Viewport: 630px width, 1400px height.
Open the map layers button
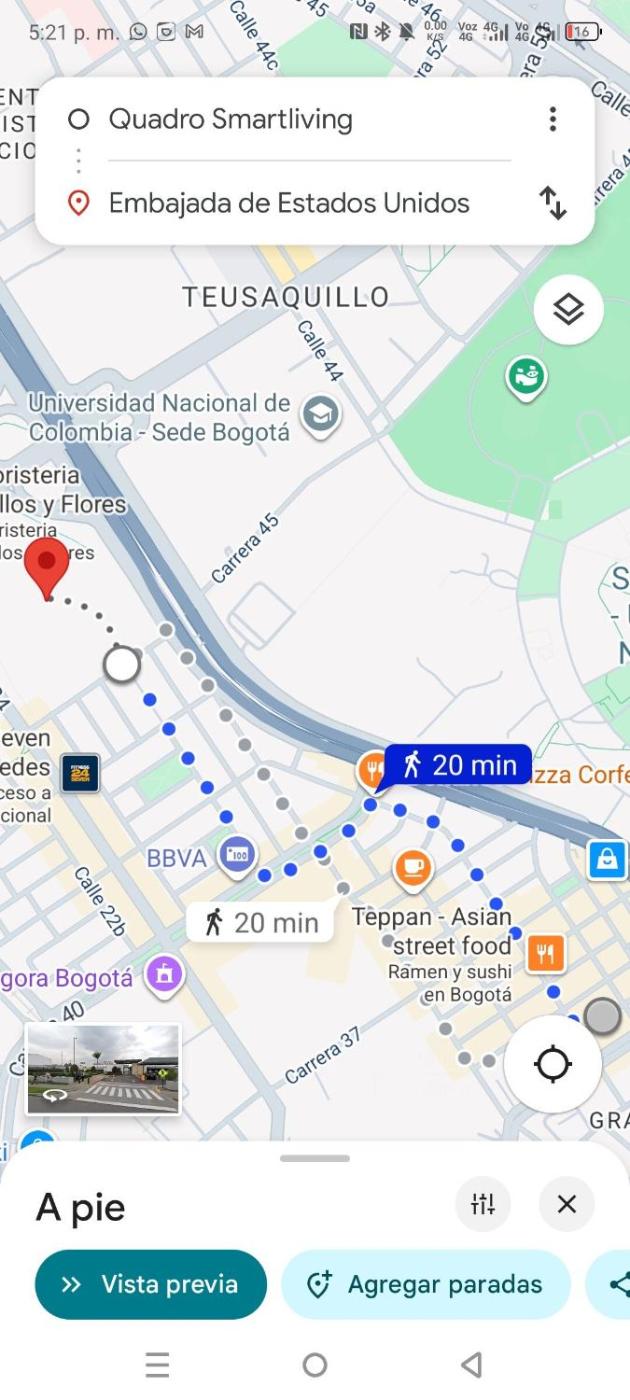tap(568, 310)
